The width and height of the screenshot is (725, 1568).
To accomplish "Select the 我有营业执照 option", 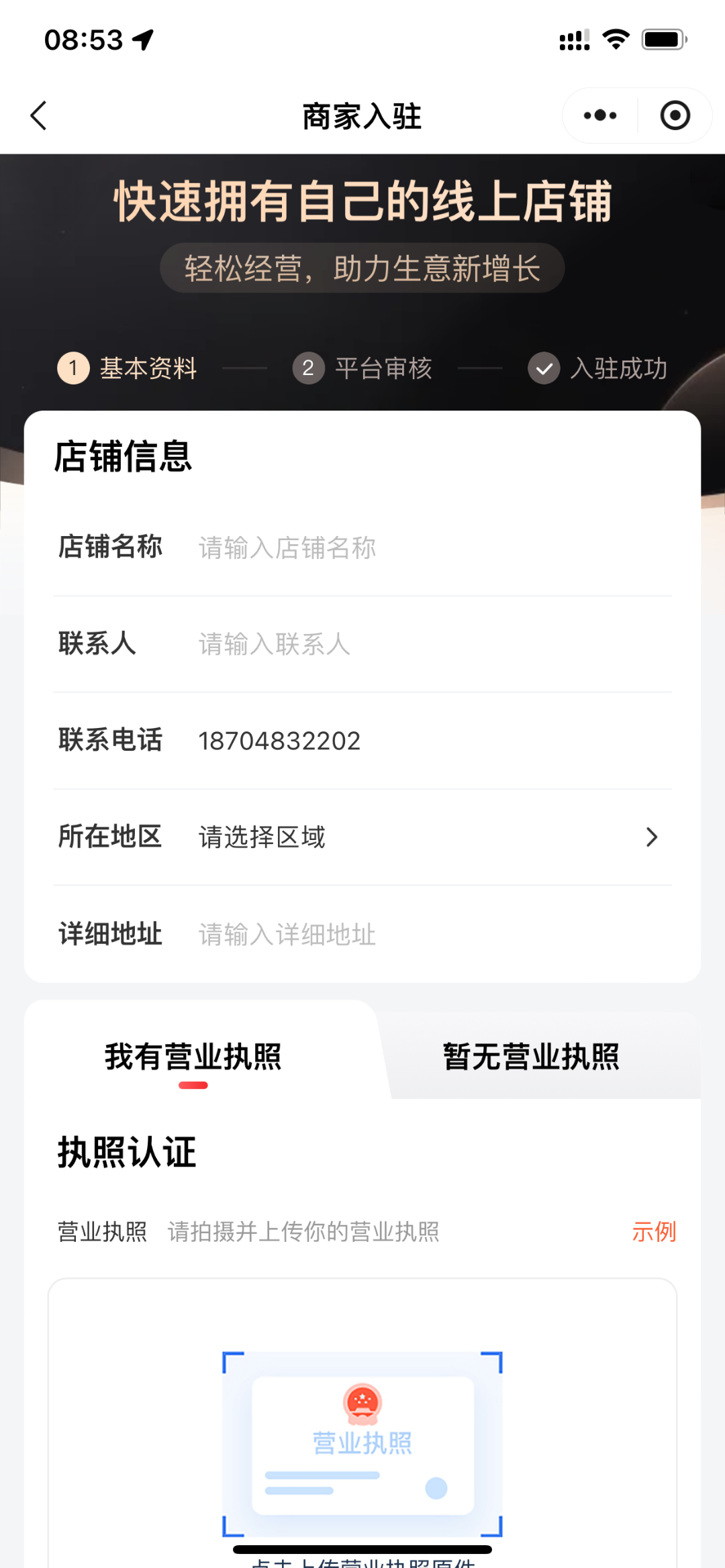I will 193,1056.
